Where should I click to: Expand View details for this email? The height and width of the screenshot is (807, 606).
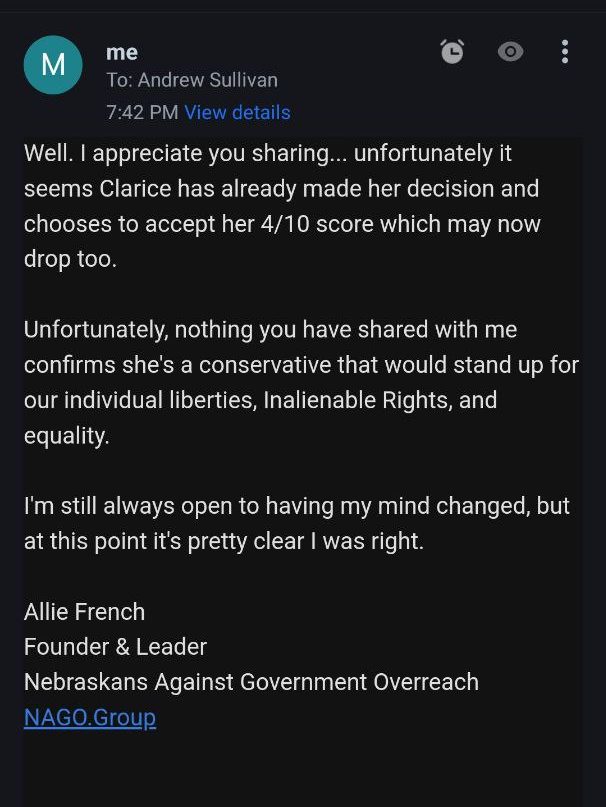pyautogui.click(x=237, y=112)
